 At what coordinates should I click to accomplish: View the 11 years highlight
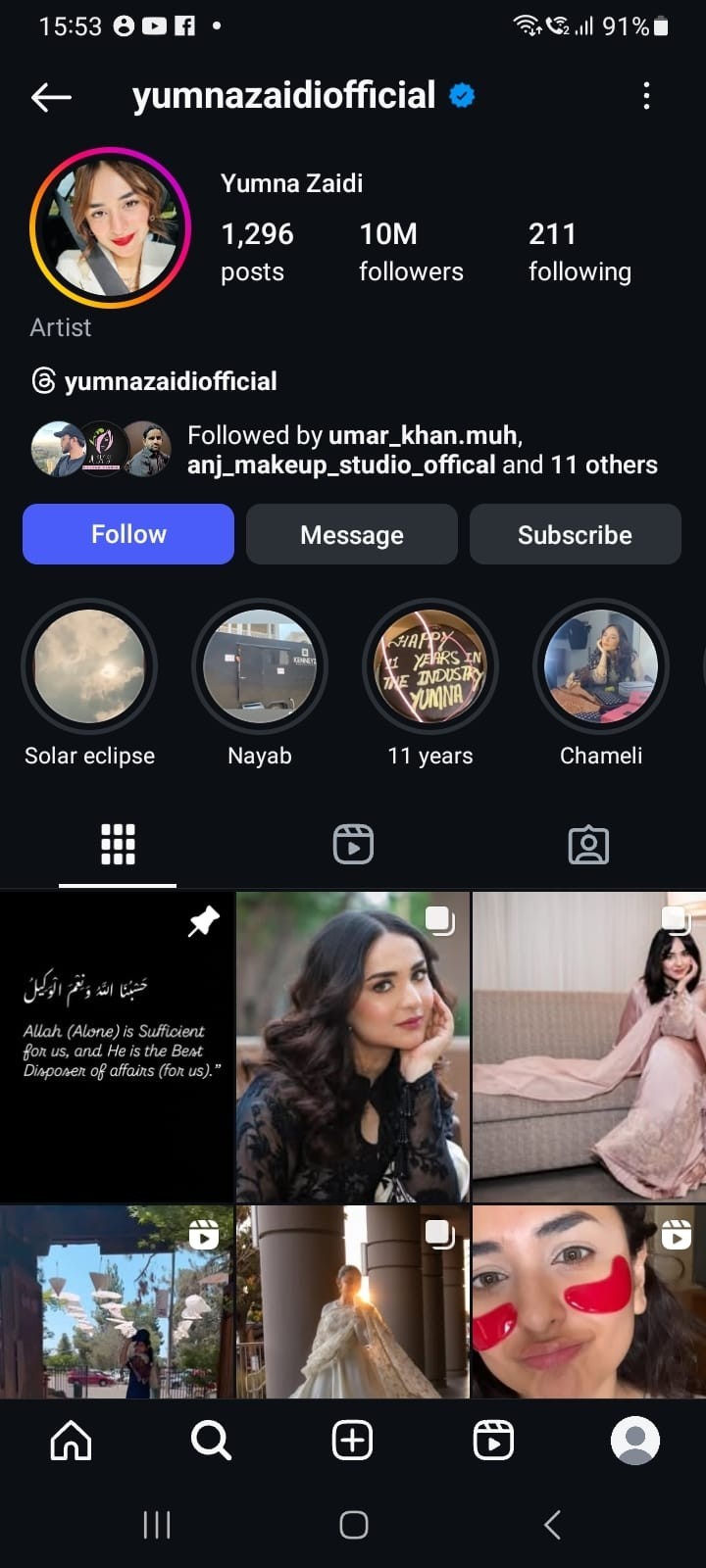click(430, 666)
